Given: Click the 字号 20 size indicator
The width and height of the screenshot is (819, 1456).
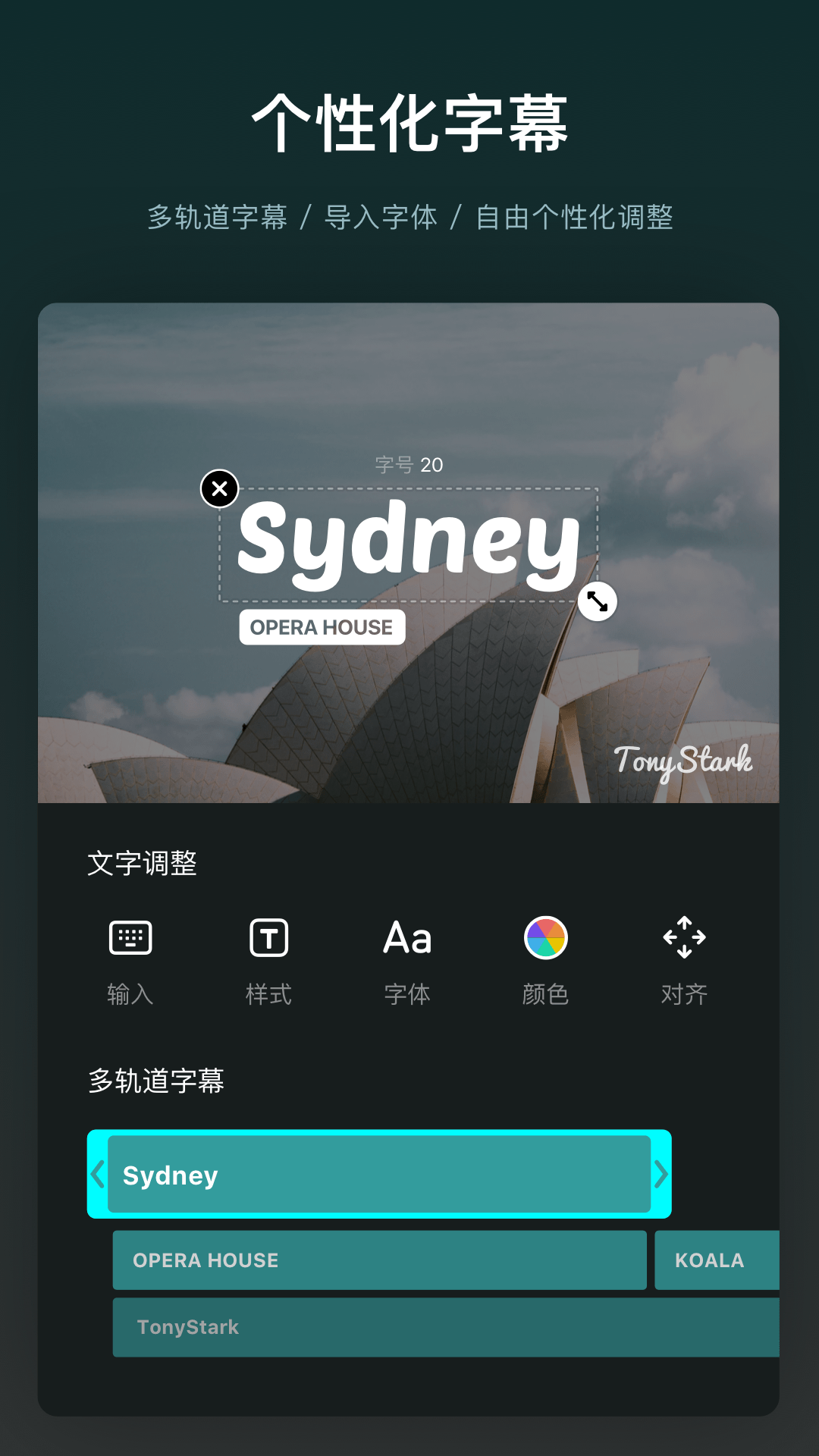Looking at the screenshot, I should pos(408,466).
